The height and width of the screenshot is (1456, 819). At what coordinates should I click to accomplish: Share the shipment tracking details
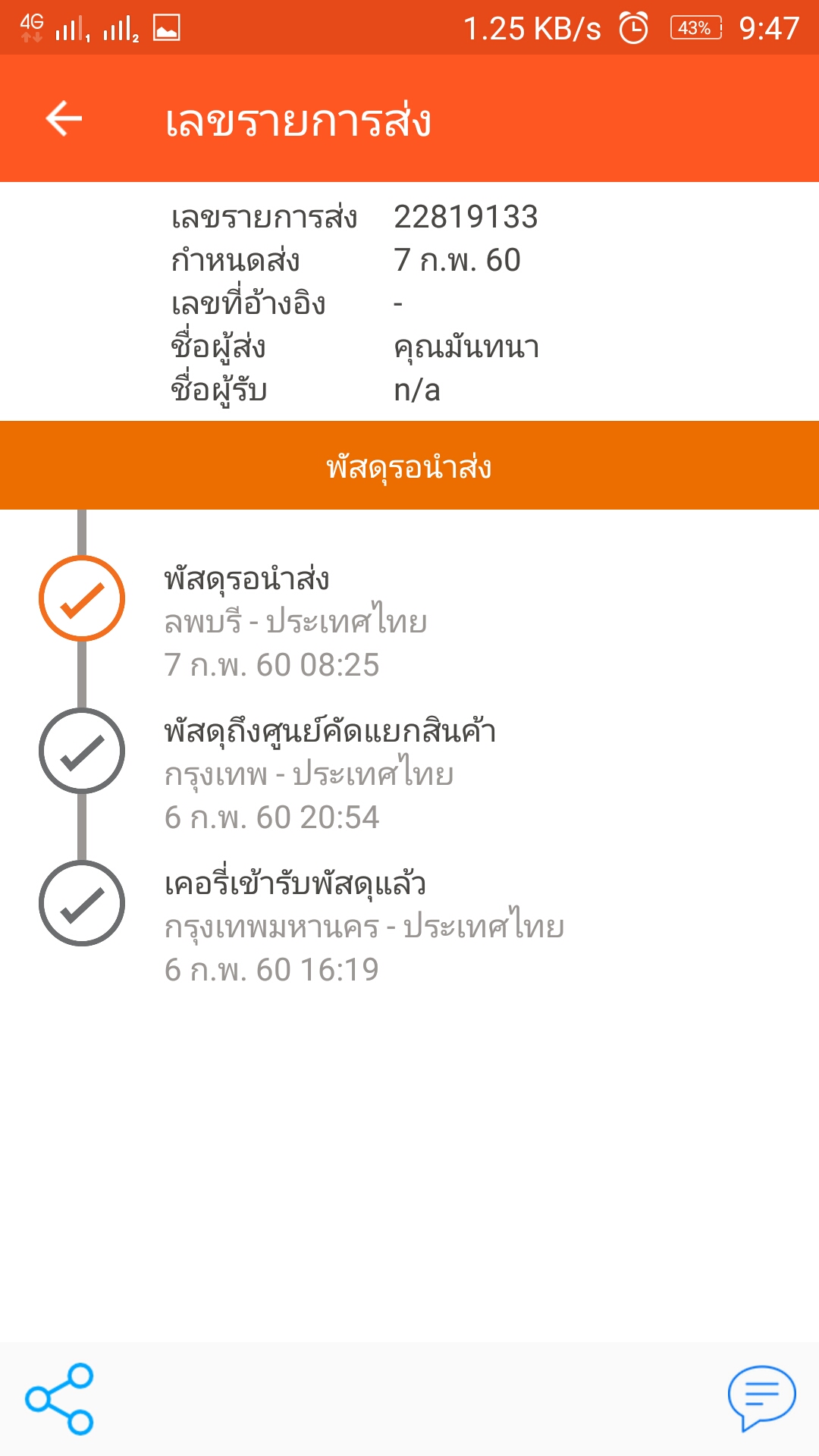[59, 1399]
